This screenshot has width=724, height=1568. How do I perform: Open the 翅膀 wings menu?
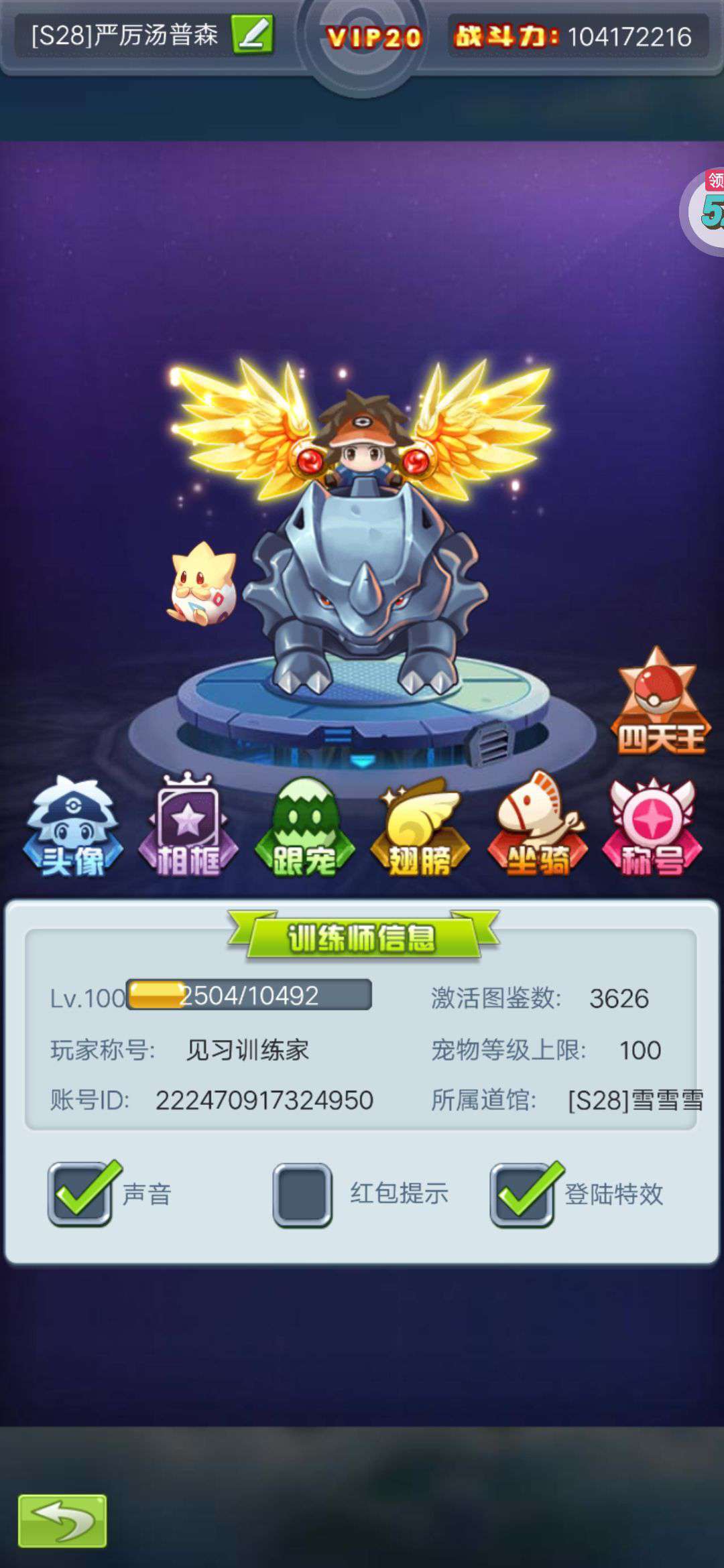coord(420,828)
